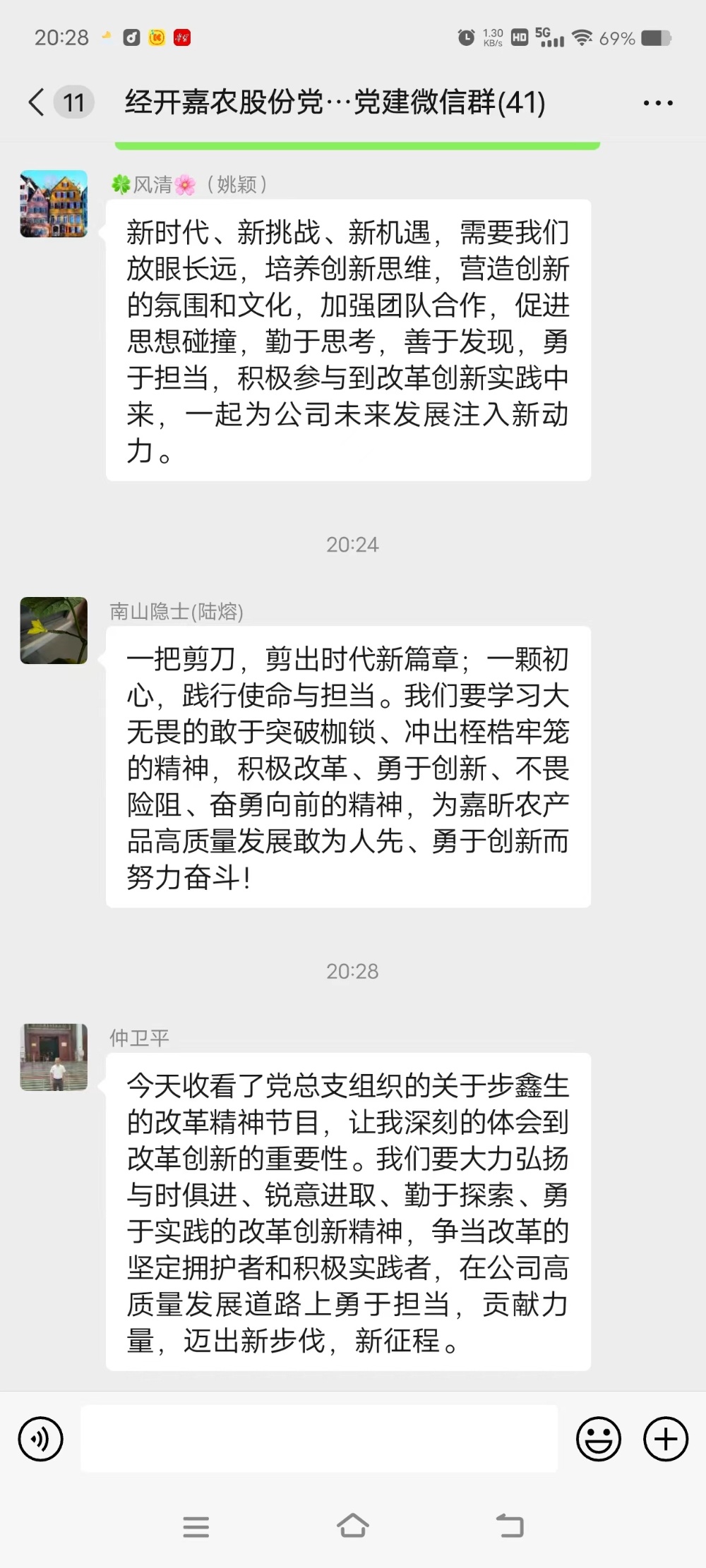
Task: Open 南山隐士(陆熔)'s profile avatar
Action: pyautogui.click(x=54, y=630)
